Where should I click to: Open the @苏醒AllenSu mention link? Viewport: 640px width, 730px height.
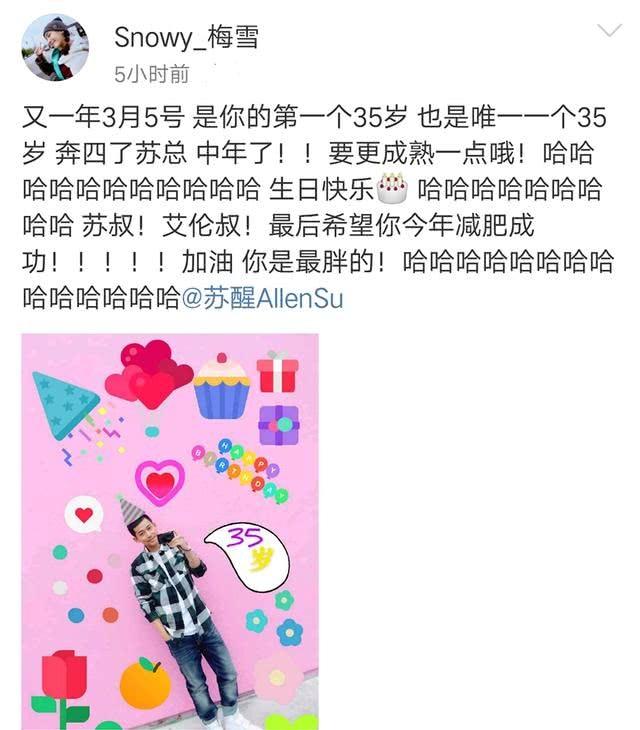click(264, 297)
